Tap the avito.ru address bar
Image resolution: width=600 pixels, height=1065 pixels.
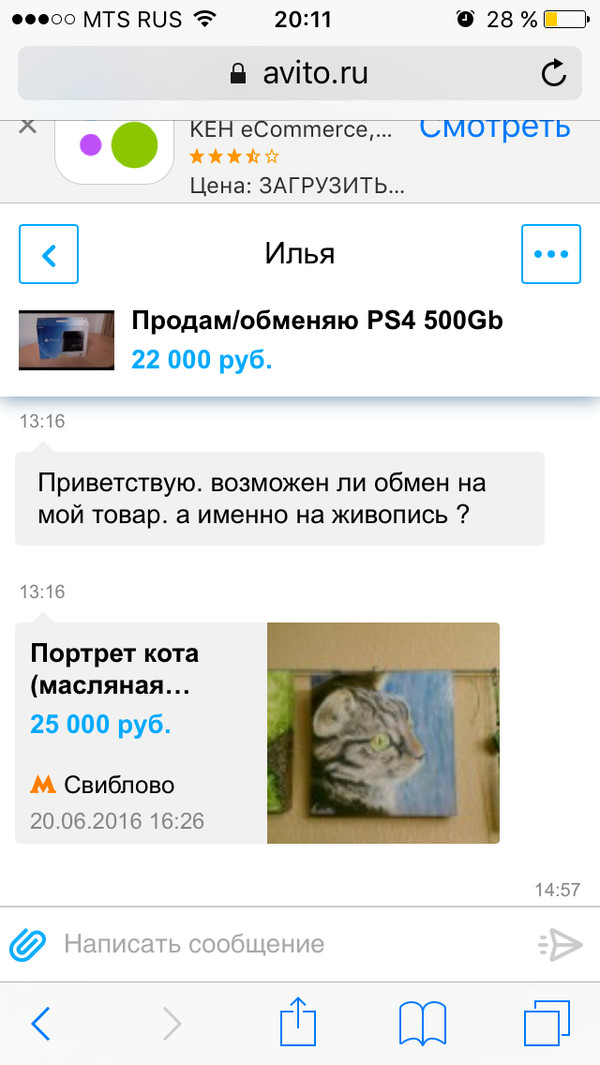click(299, 73)
